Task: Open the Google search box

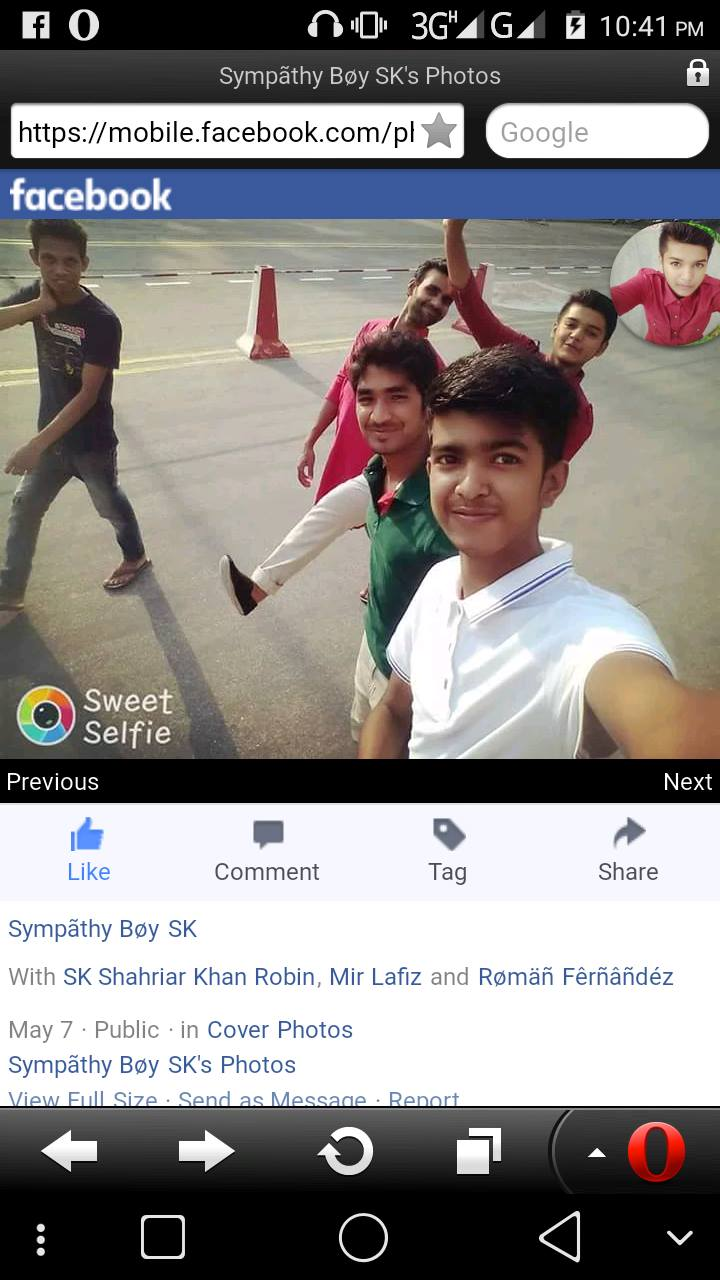Action: [597, 132]
